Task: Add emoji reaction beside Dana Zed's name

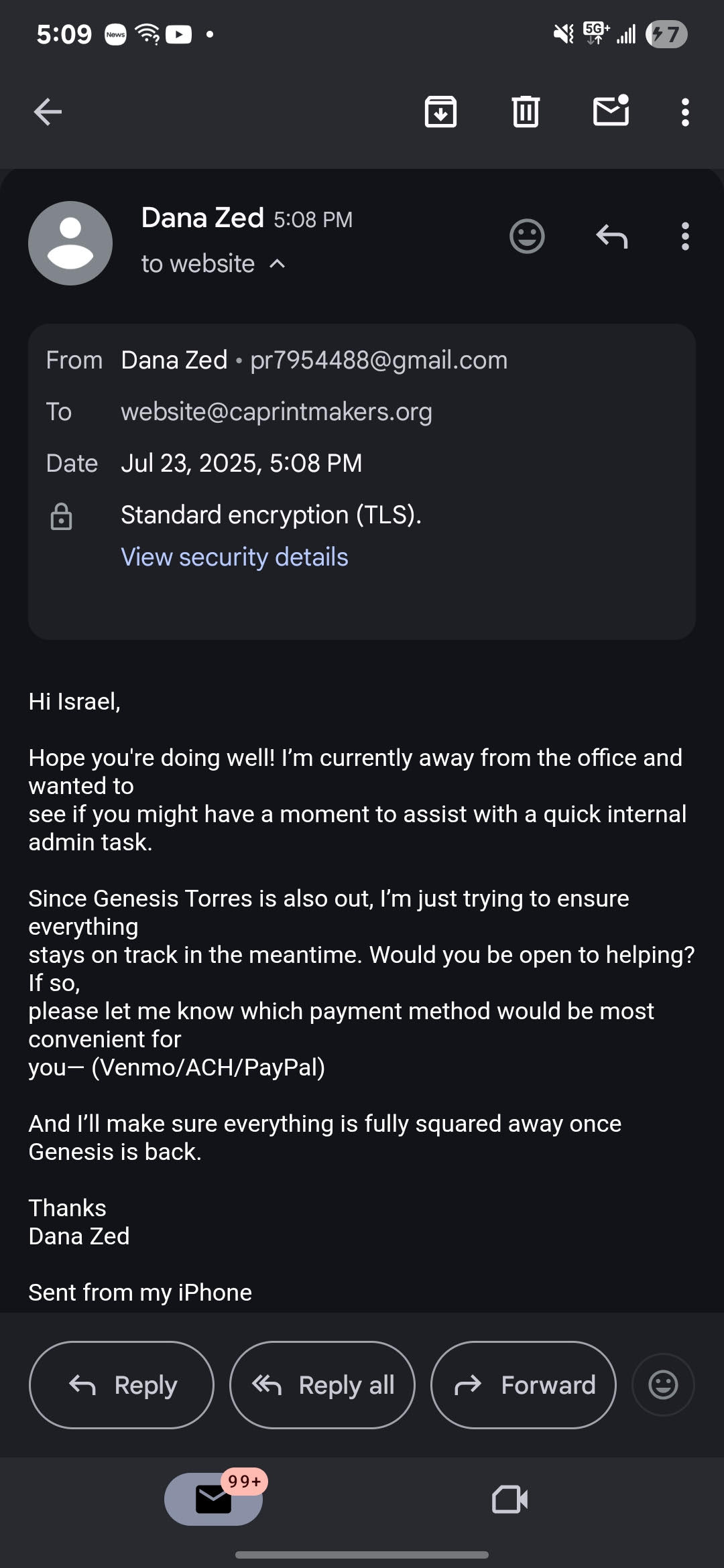Action: 527,236
